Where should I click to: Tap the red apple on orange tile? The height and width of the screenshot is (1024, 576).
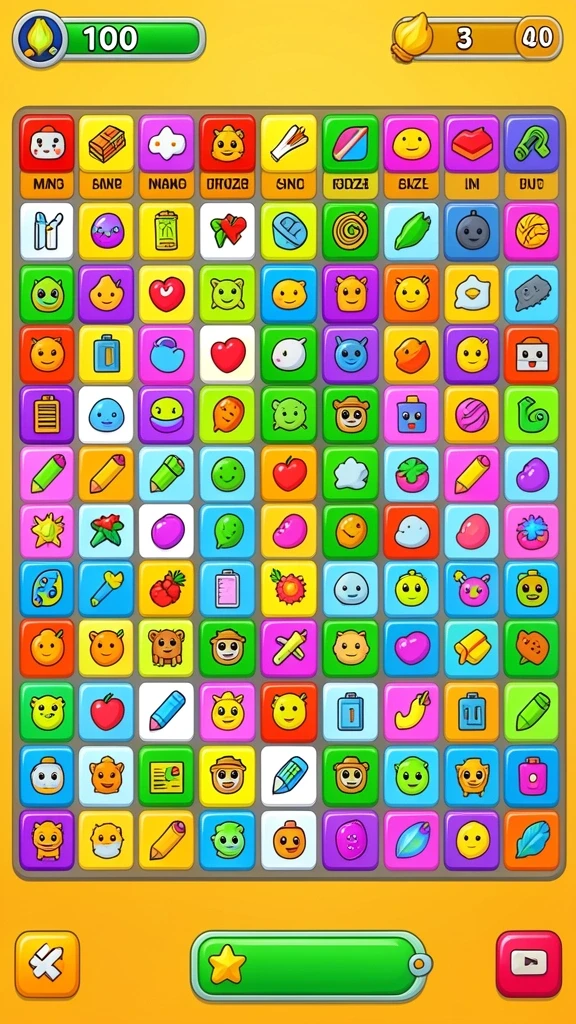coord(289,474)
